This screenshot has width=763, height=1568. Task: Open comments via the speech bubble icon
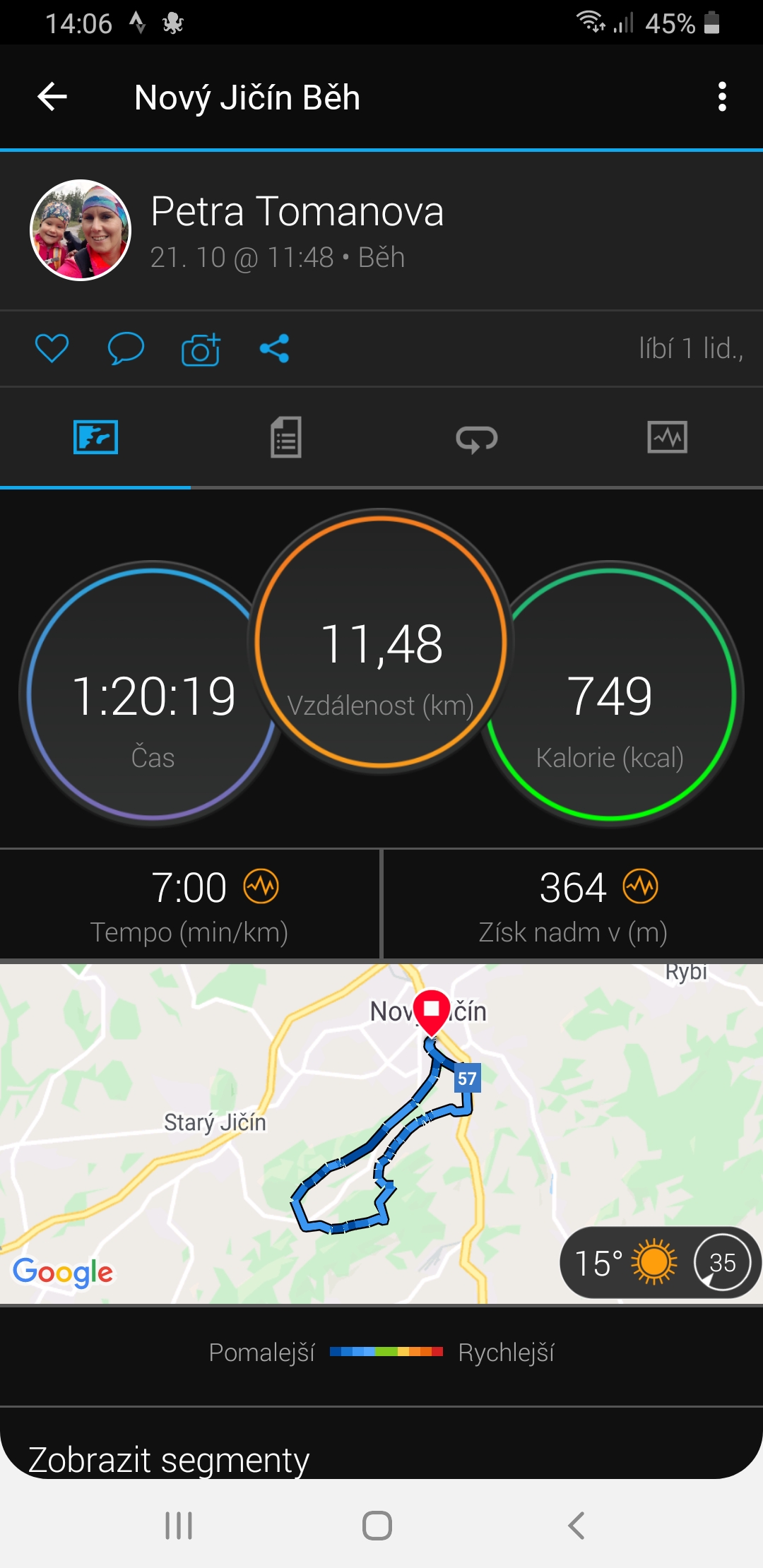[126, 348]
